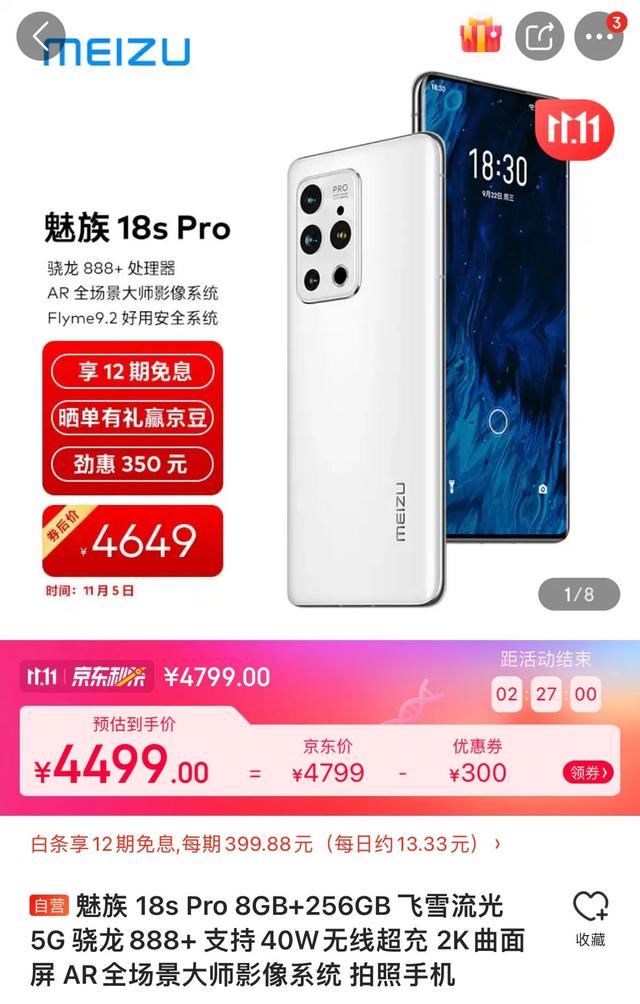
Task: Add product to favorites with 收藏 heart
Action: click(590, 918)
